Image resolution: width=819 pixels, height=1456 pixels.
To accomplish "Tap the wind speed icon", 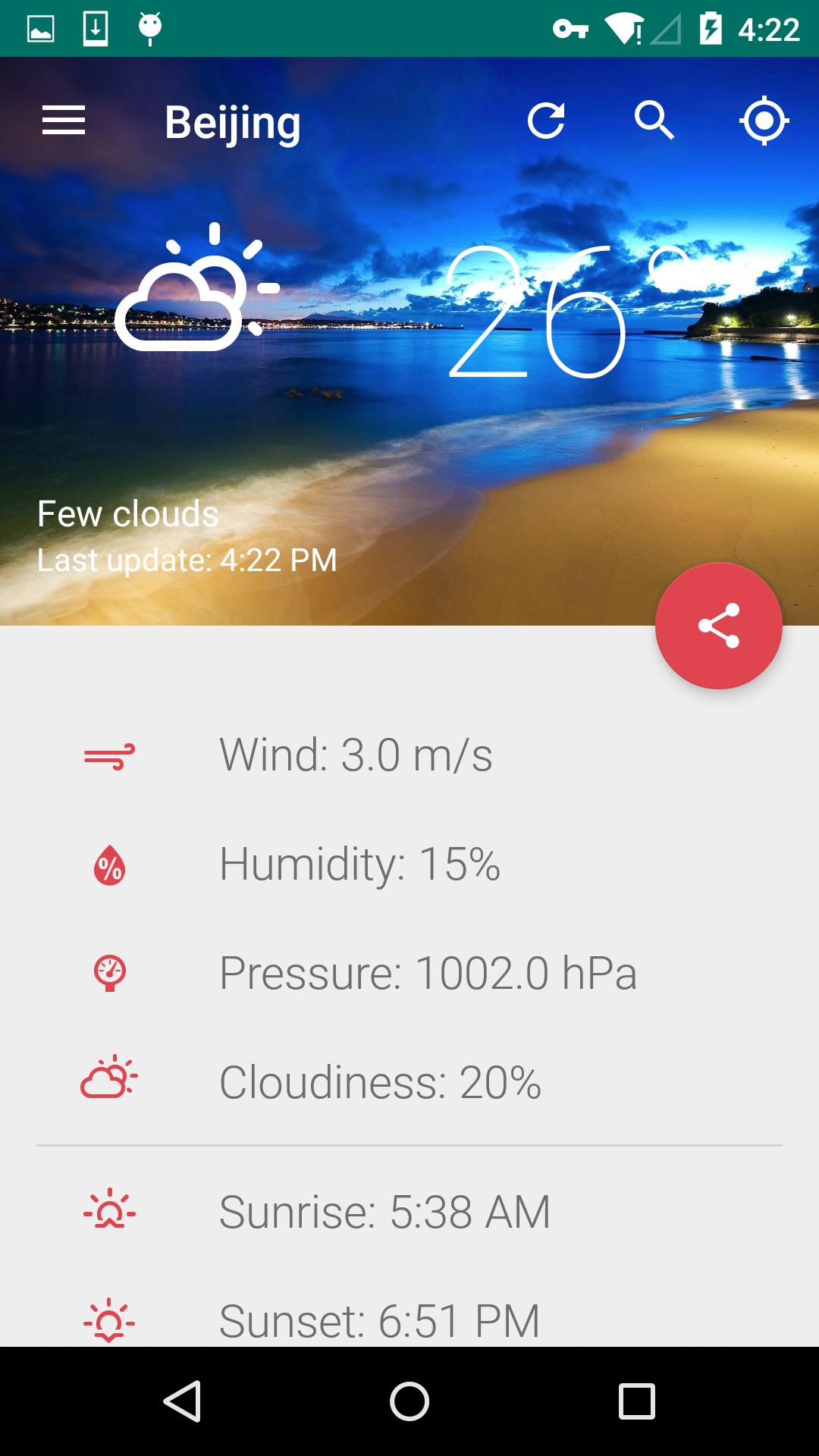I will (108, 755).
